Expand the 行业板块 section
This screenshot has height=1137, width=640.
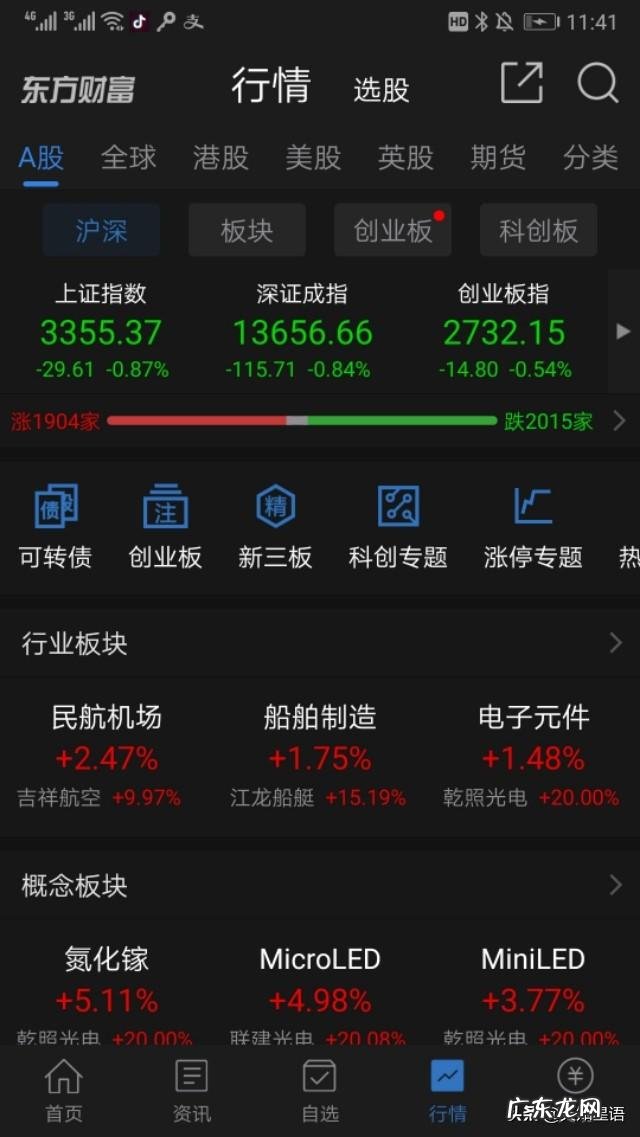(615, 643)
